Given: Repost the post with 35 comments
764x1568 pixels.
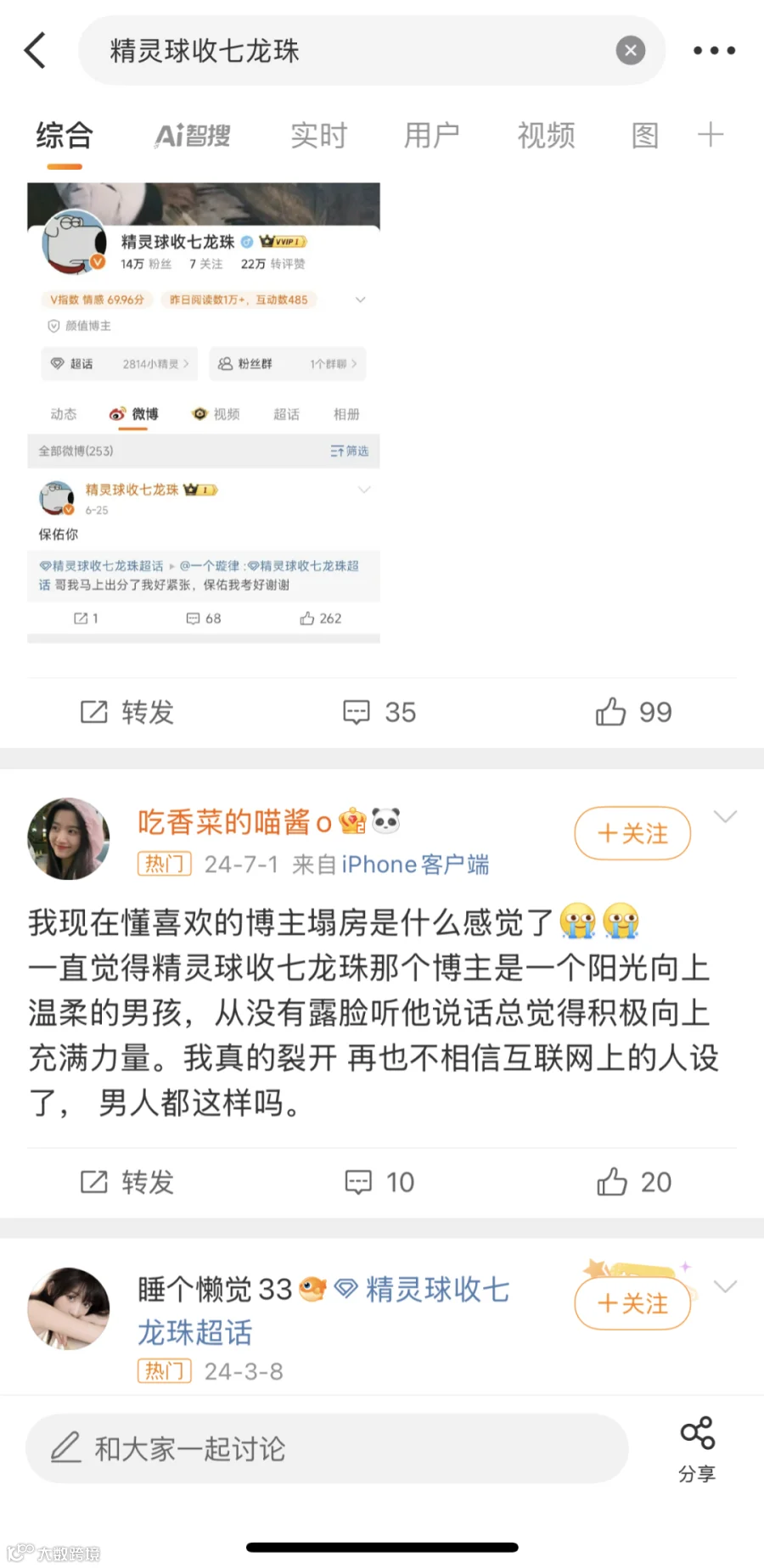Looking at the screenshot, I should pyautogui.click(x=127, y=712).
